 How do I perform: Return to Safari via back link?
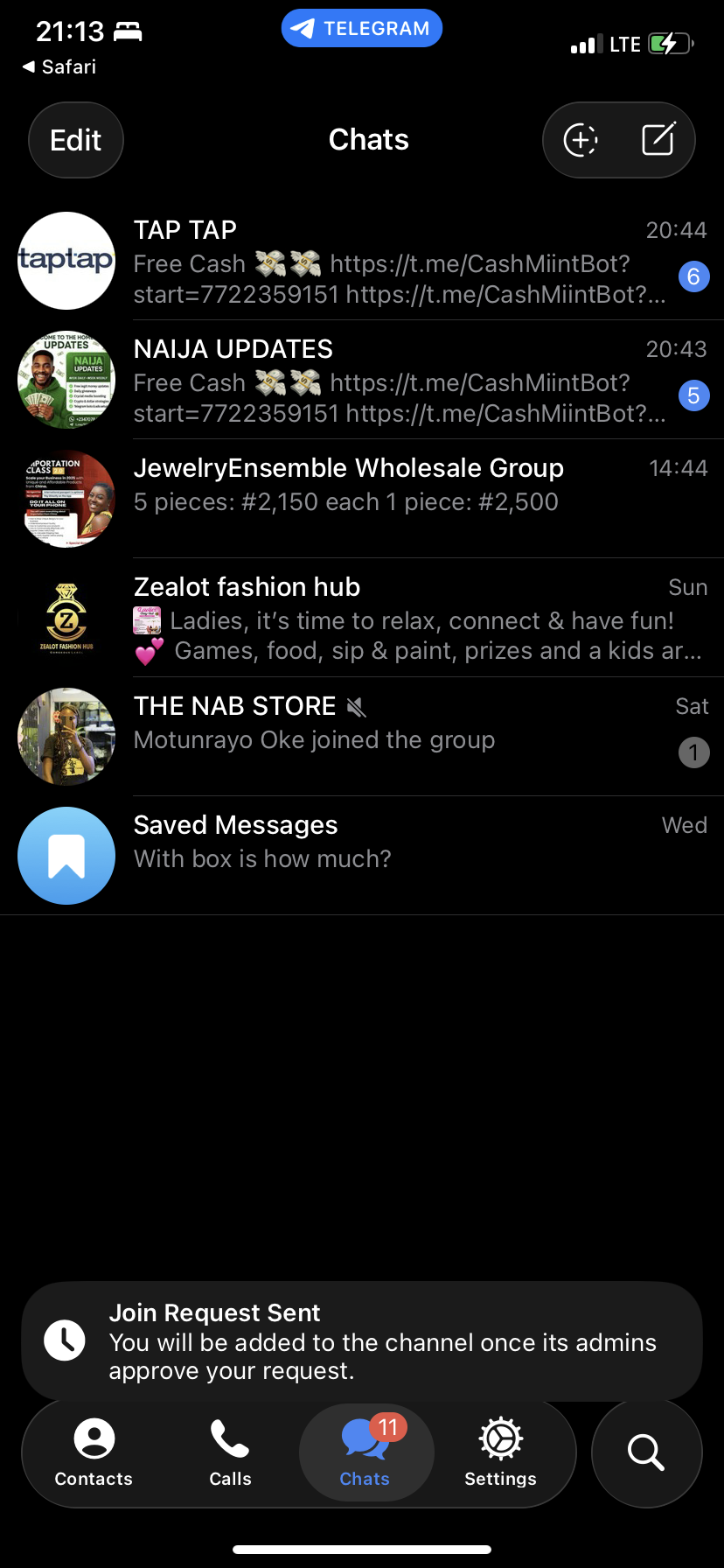[59, 66]
